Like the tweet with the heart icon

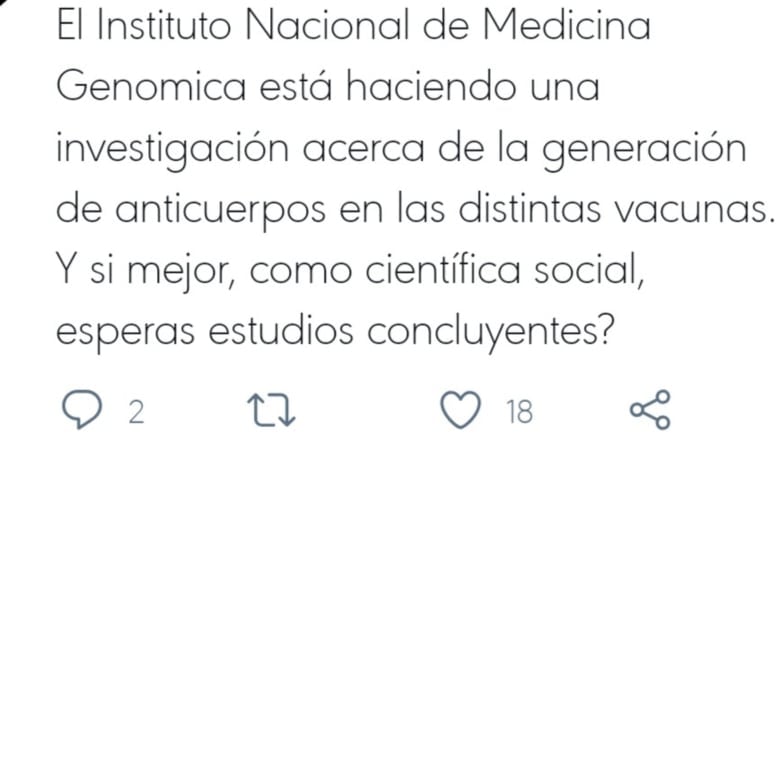(461, 411)
